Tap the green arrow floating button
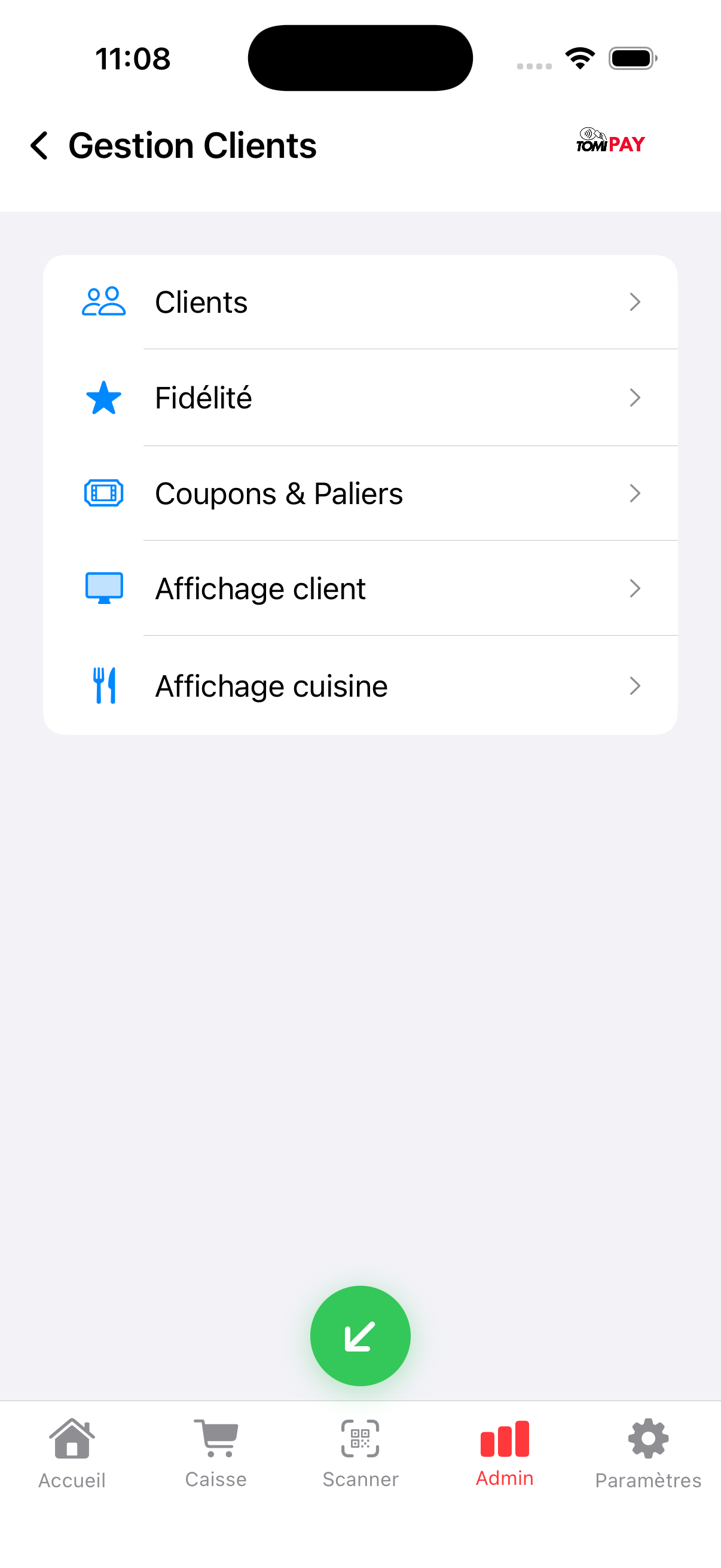The image size is (721, 1568). [360, 1336]
